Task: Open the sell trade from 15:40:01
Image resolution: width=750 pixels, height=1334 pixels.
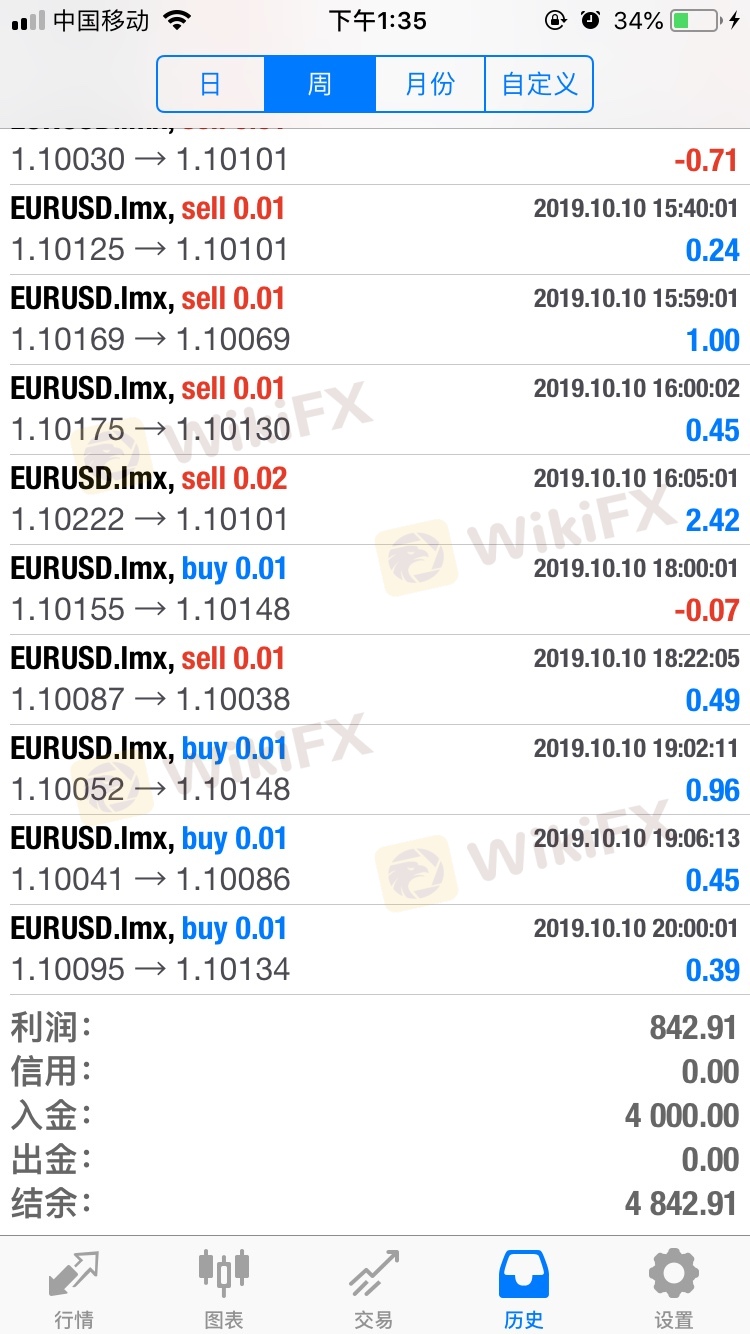Action: (x=375, y=229)
